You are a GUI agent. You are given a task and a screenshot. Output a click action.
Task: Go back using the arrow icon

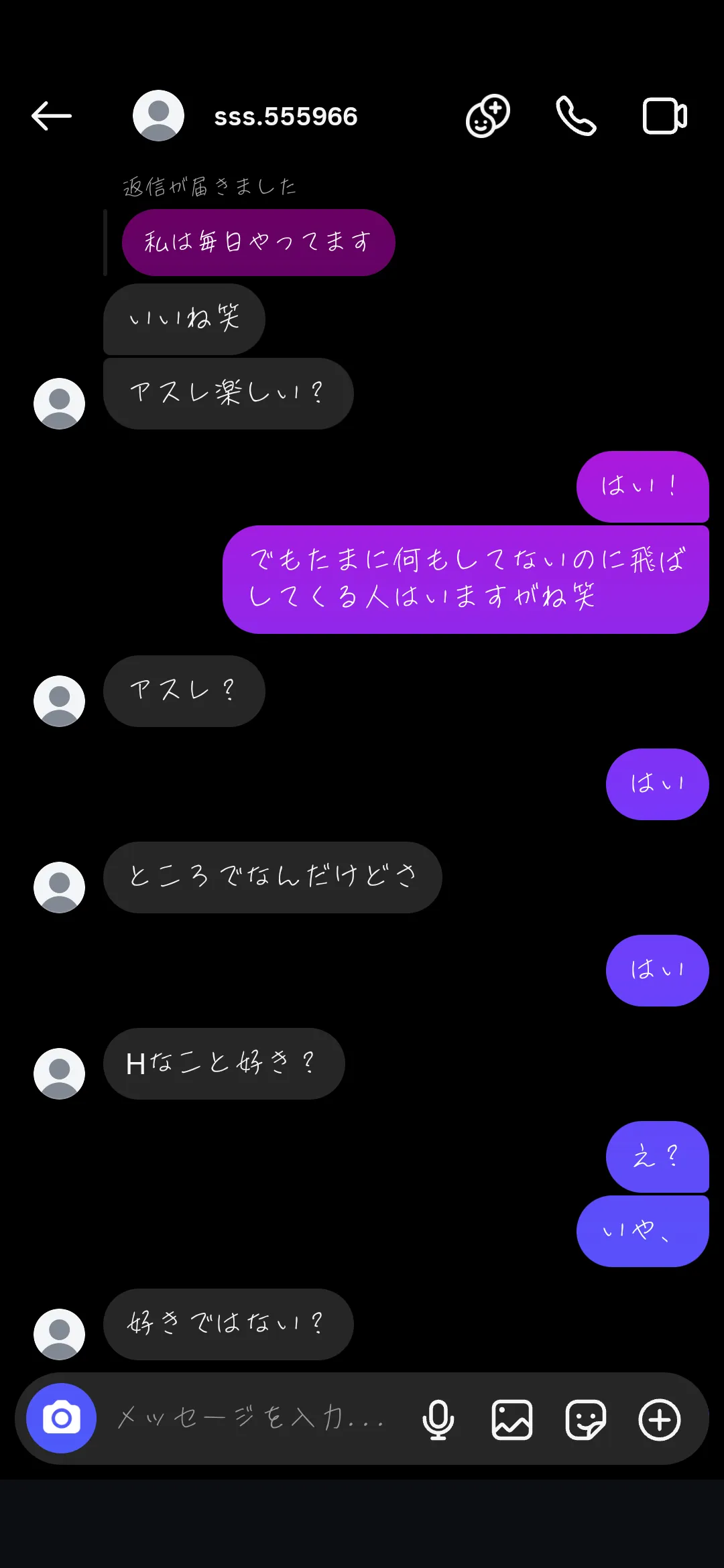pos(52,116)
